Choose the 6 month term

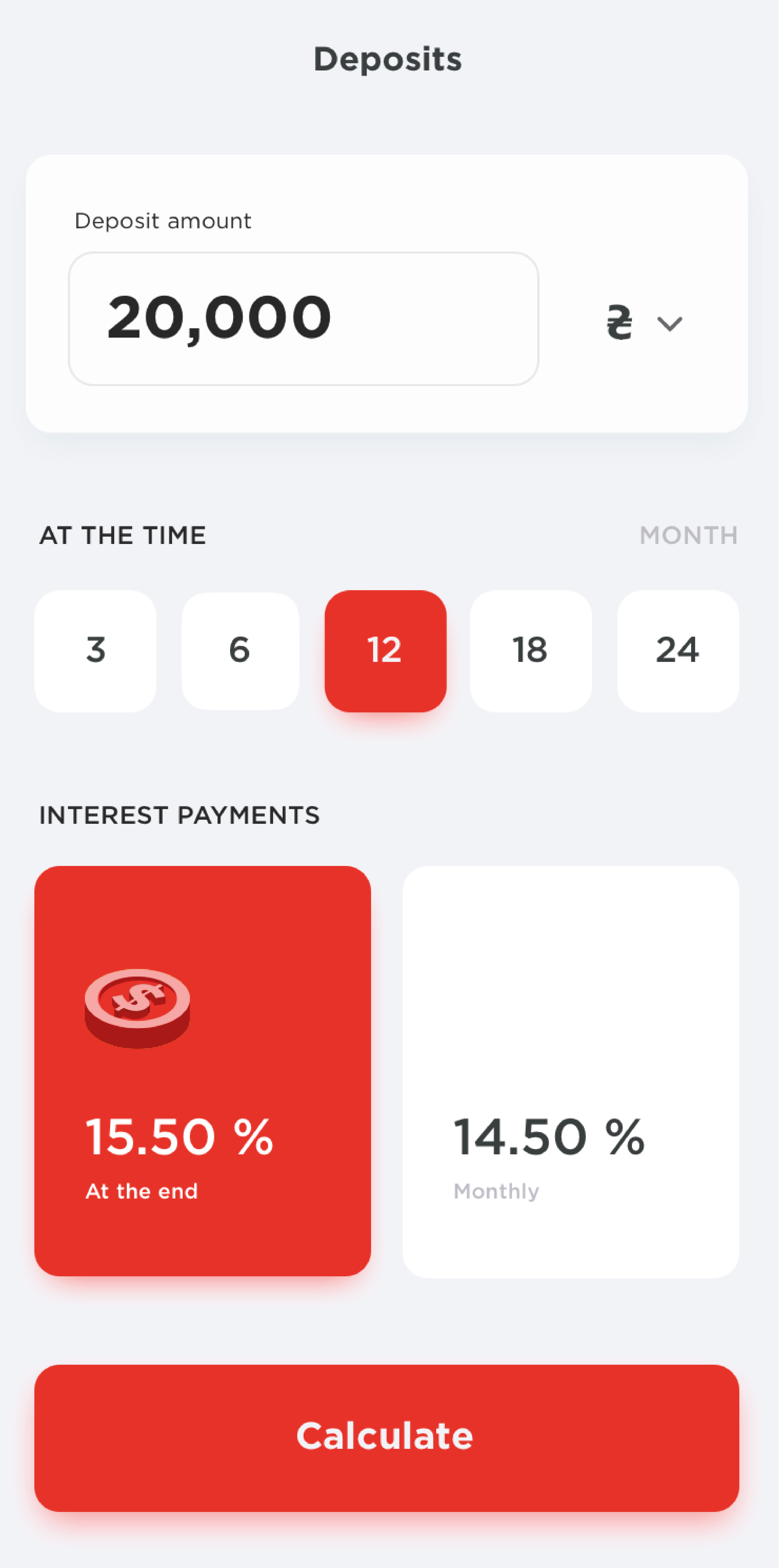coord(240,651)
